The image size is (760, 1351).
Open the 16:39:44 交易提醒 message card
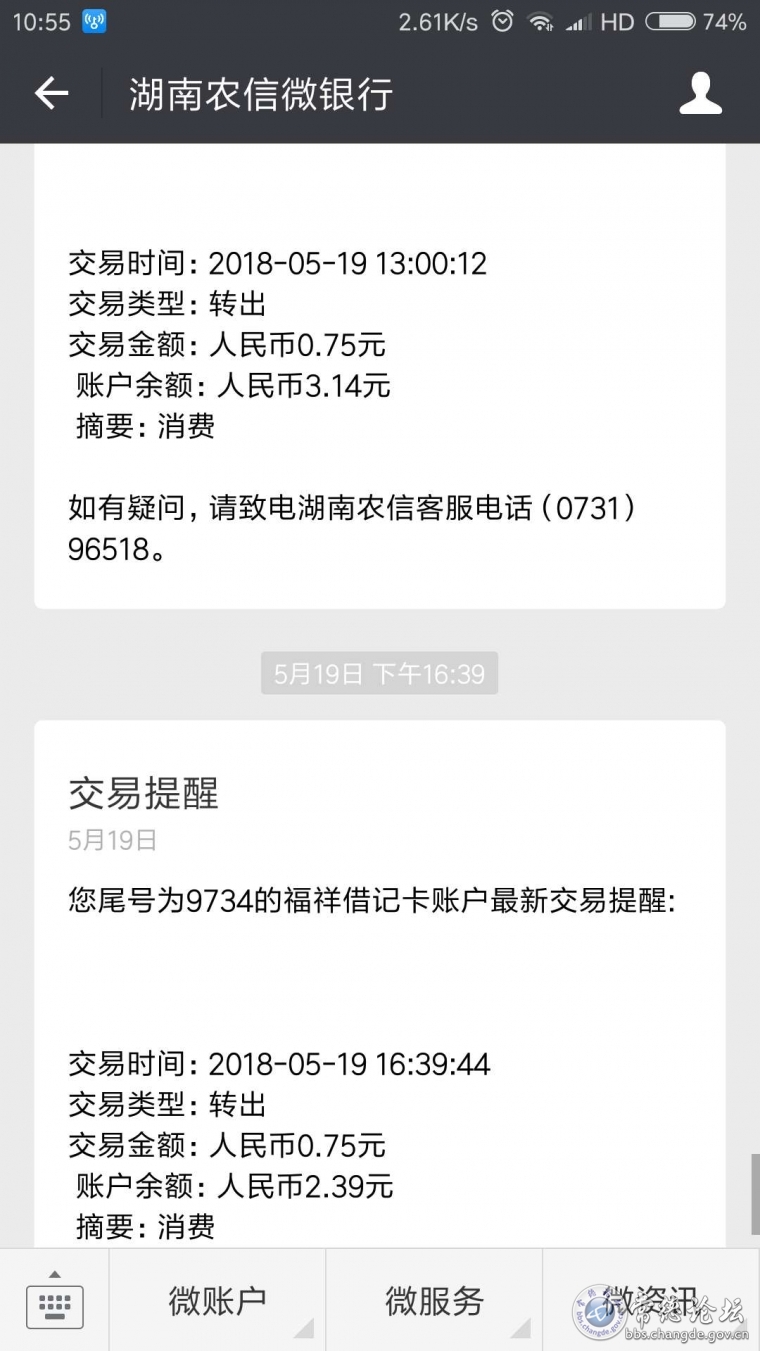point(380,984)
